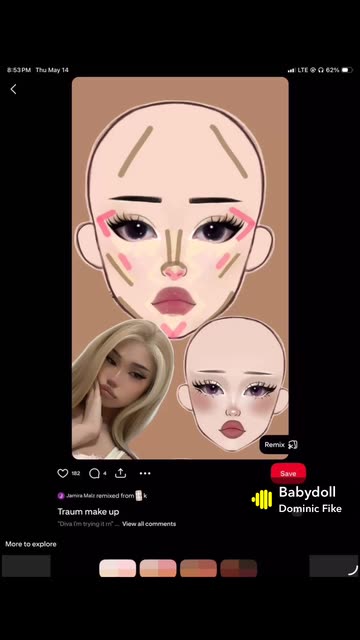Screen dimensions: 360x640
Task: Remix this pin
Action: 280,444
